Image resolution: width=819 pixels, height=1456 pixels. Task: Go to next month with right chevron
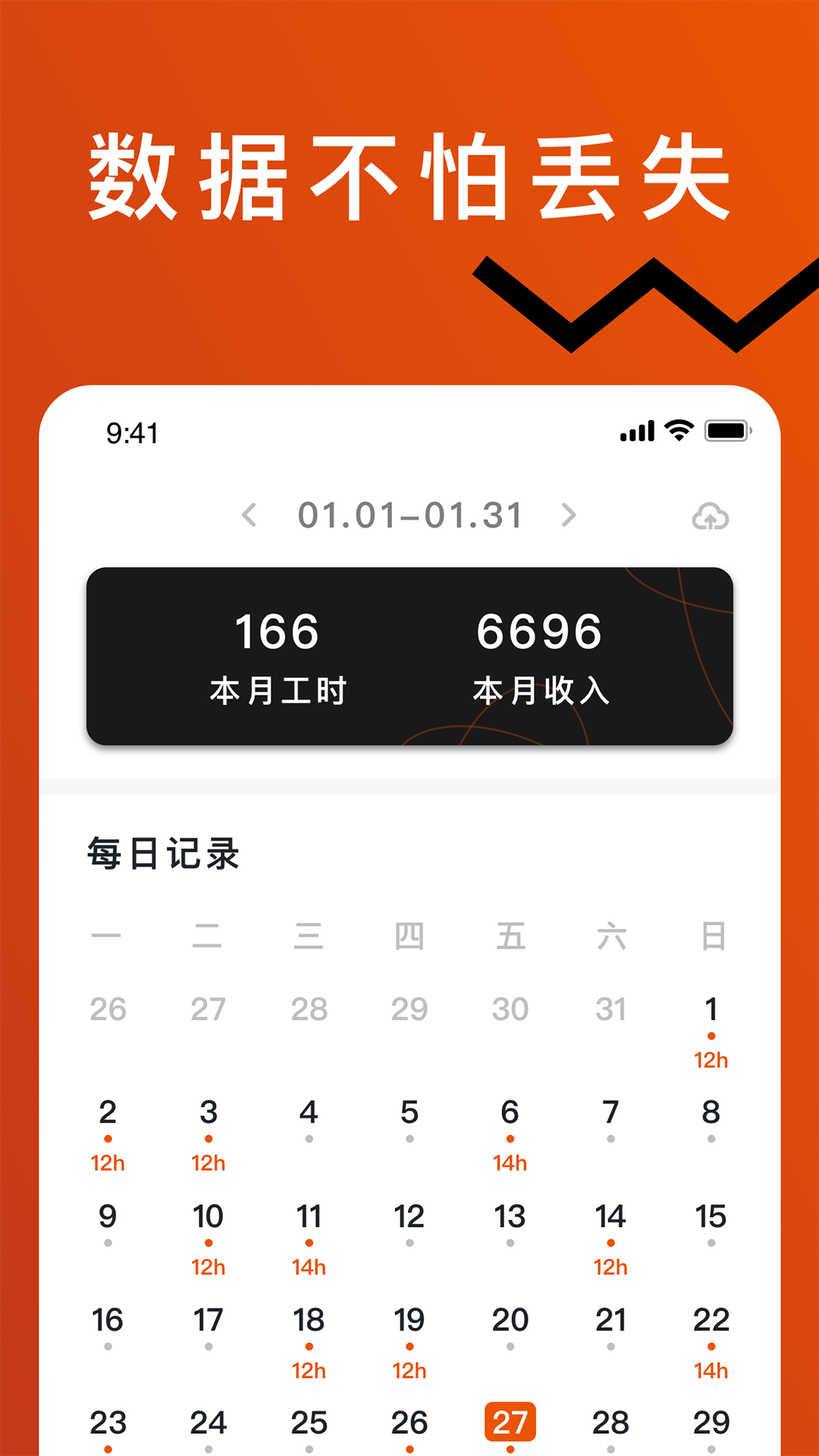point(569,516)
